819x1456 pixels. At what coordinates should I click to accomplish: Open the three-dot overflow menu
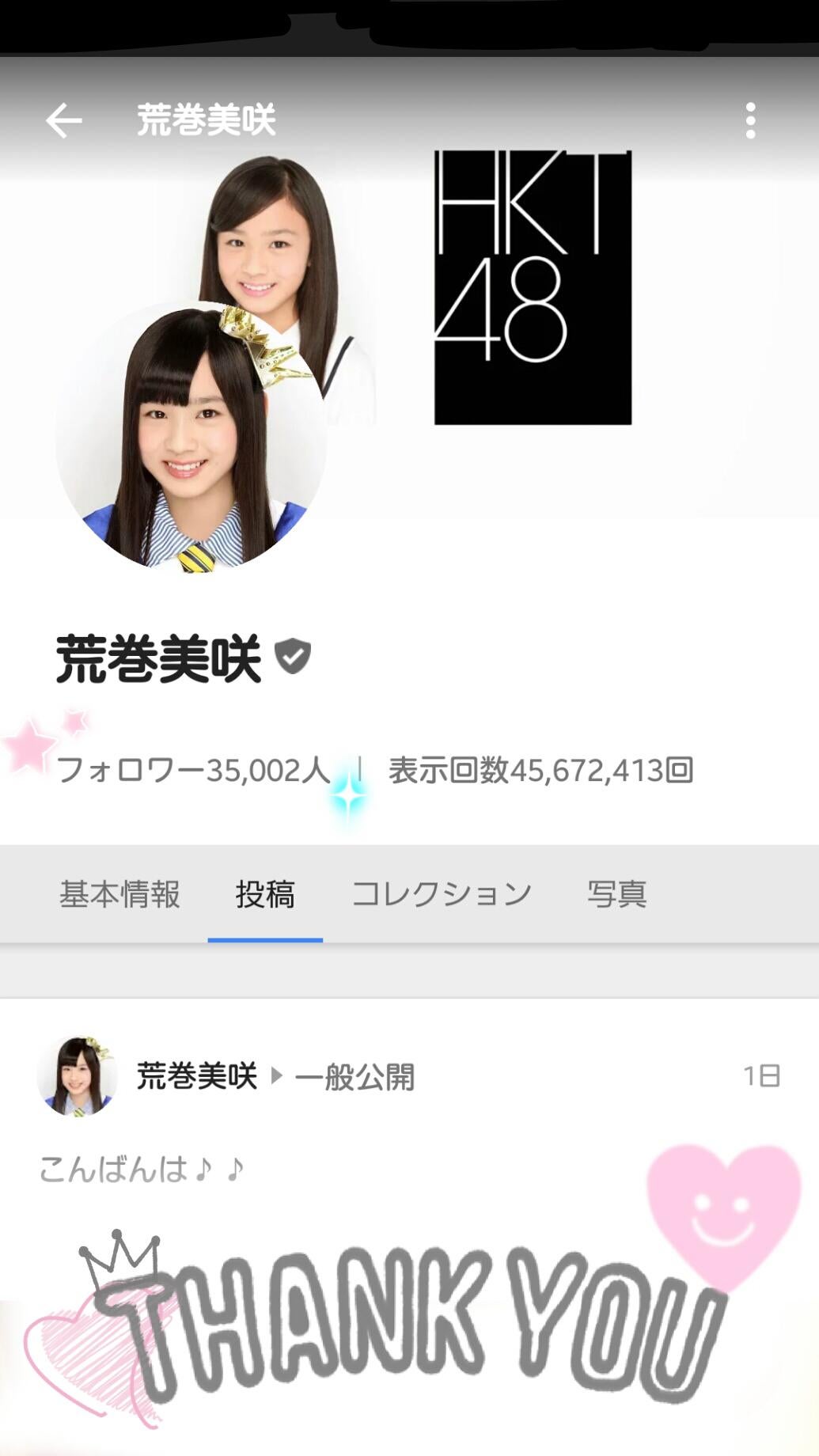click(750, 121)
